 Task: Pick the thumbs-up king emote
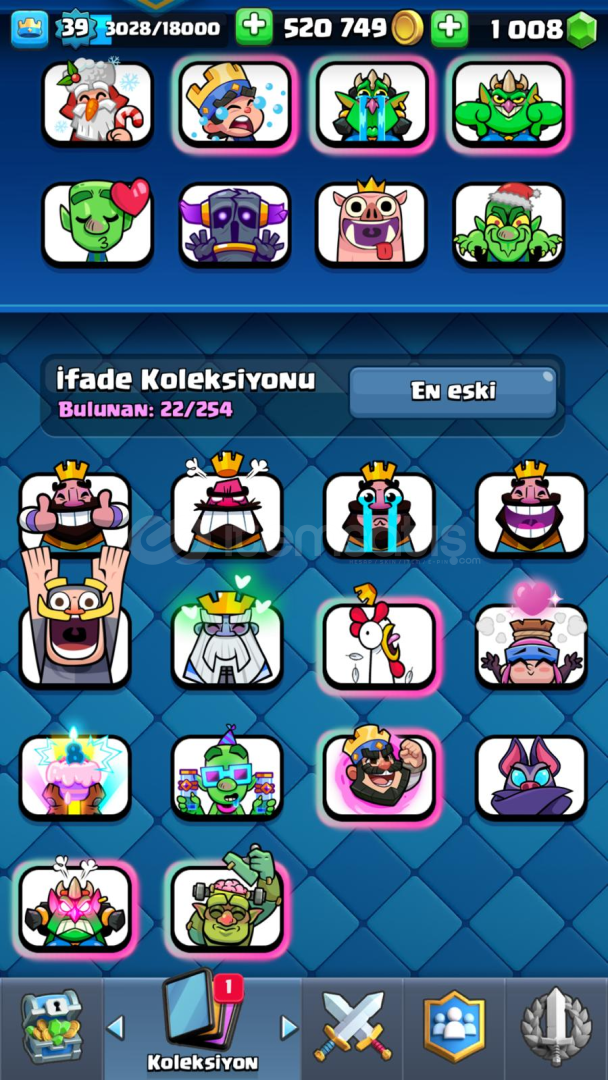(x=75, y=513)
